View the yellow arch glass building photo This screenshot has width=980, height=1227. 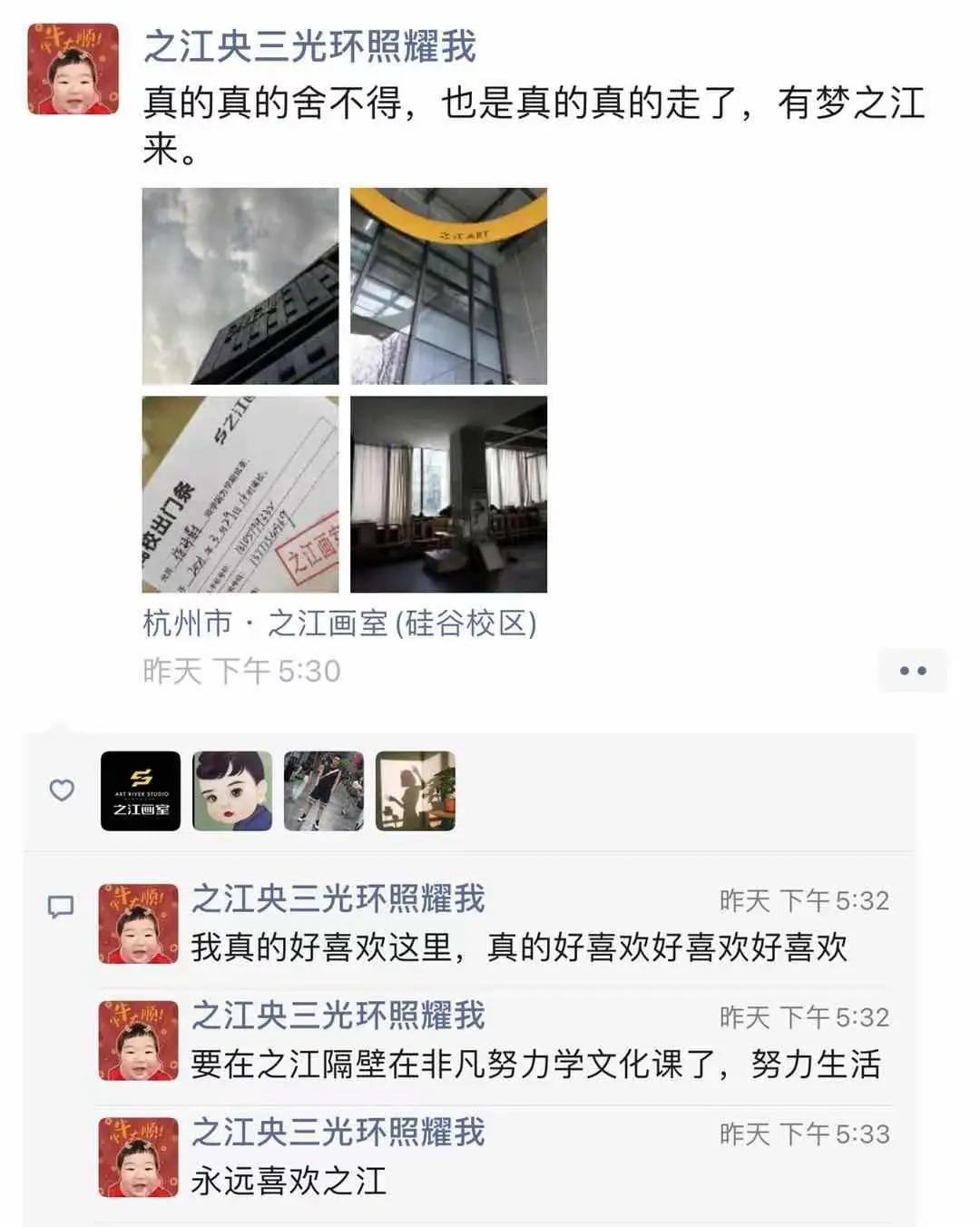448,286
